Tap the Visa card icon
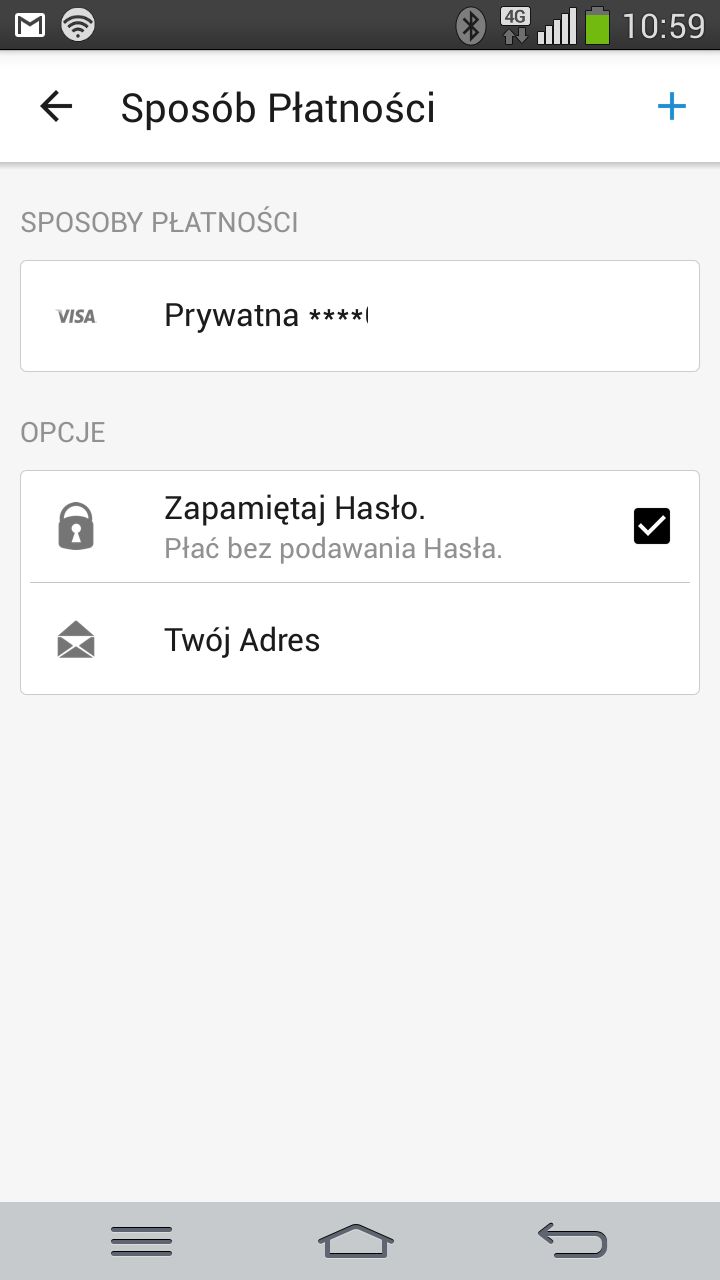This screenshot has width=720, height=1280. click(75, 315)
